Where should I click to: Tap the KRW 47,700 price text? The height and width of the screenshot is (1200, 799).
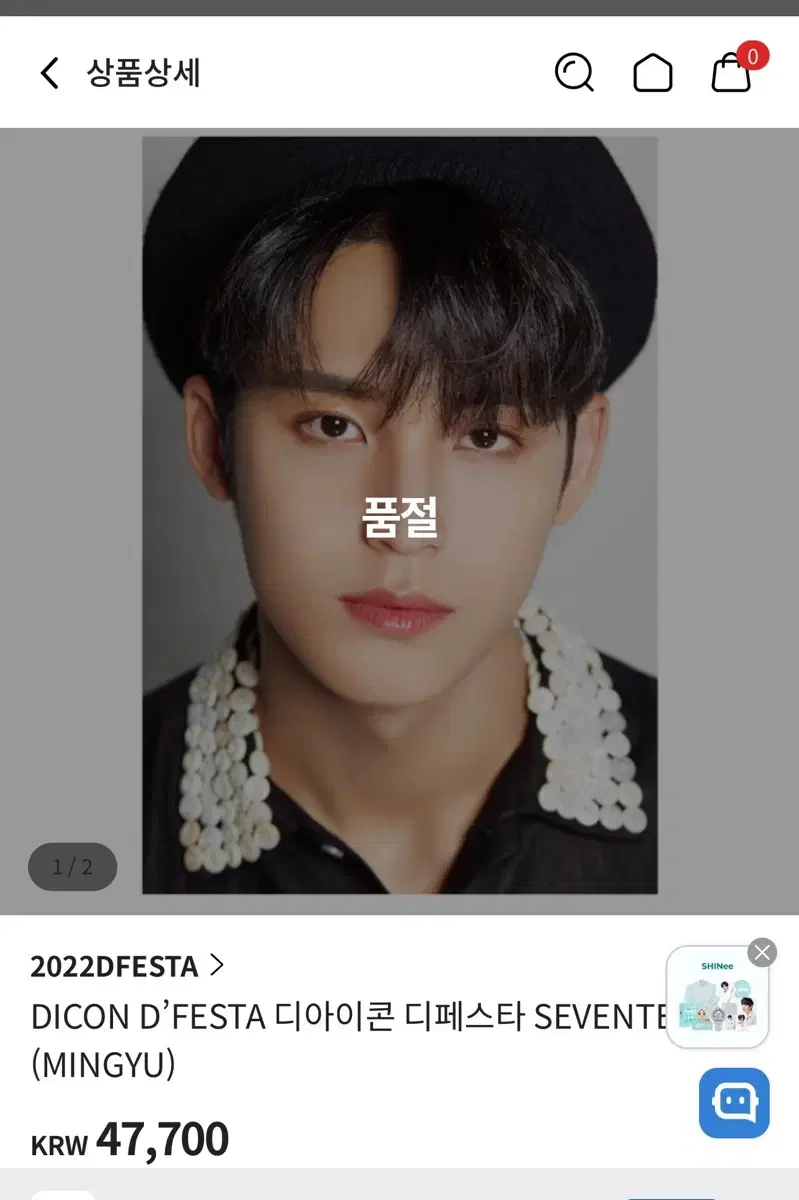[x=128, y=1138]
